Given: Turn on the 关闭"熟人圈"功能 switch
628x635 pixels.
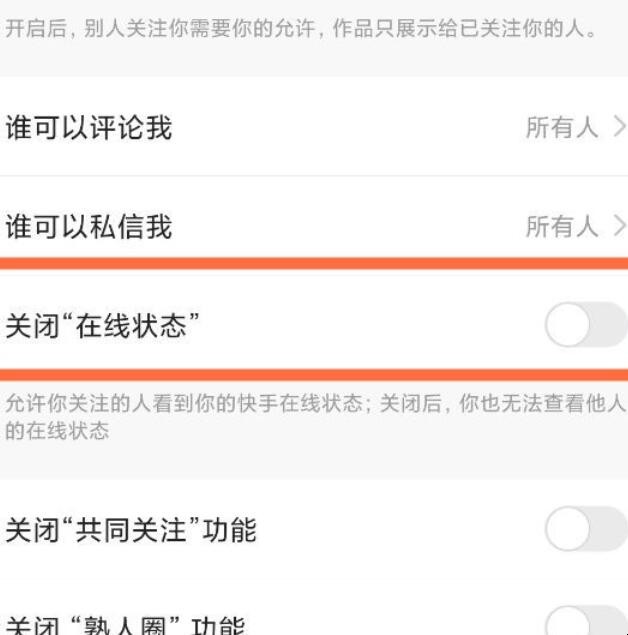Looking at the screenshot, I should click(x=585, y=622).
